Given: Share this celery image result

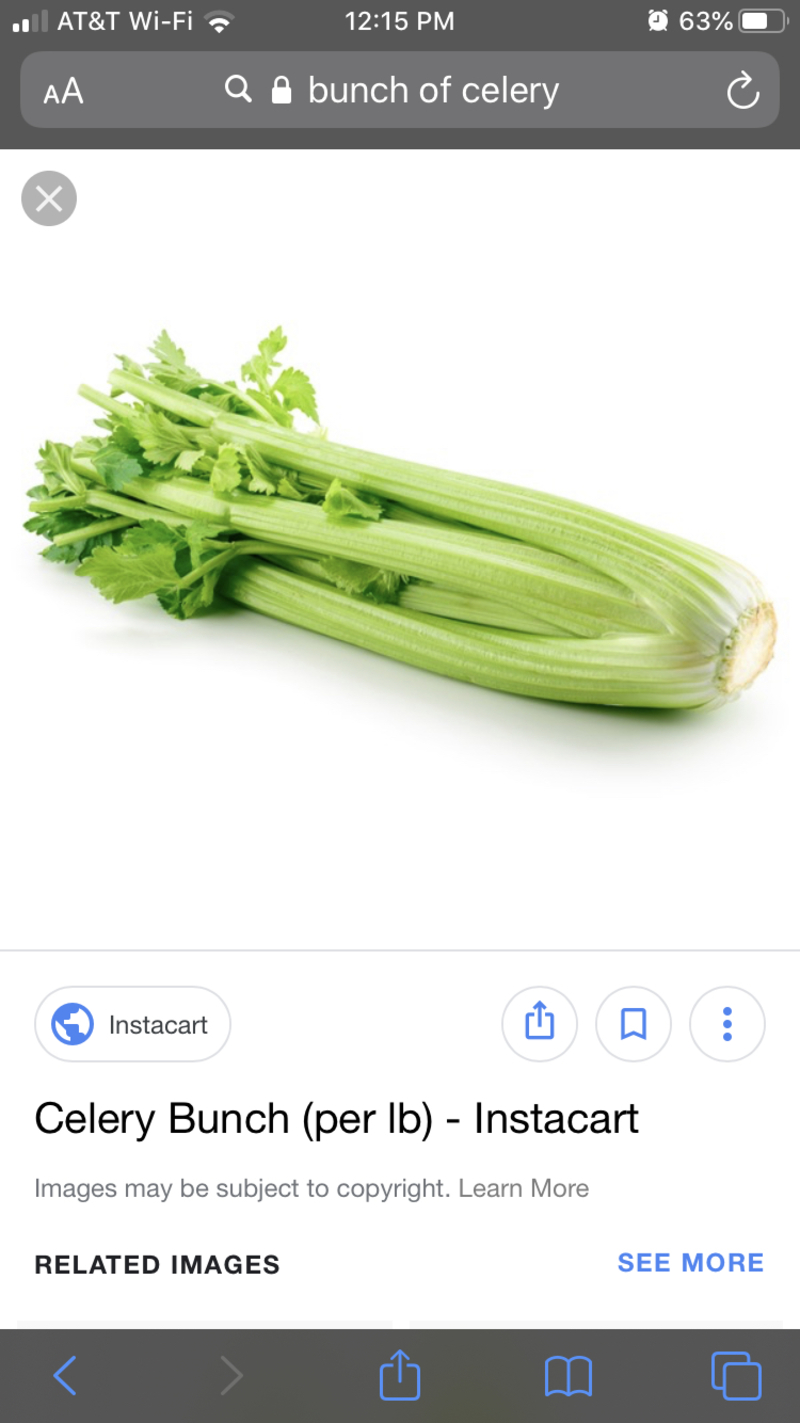Looking at the screenshot, I should click(539, 1024).
